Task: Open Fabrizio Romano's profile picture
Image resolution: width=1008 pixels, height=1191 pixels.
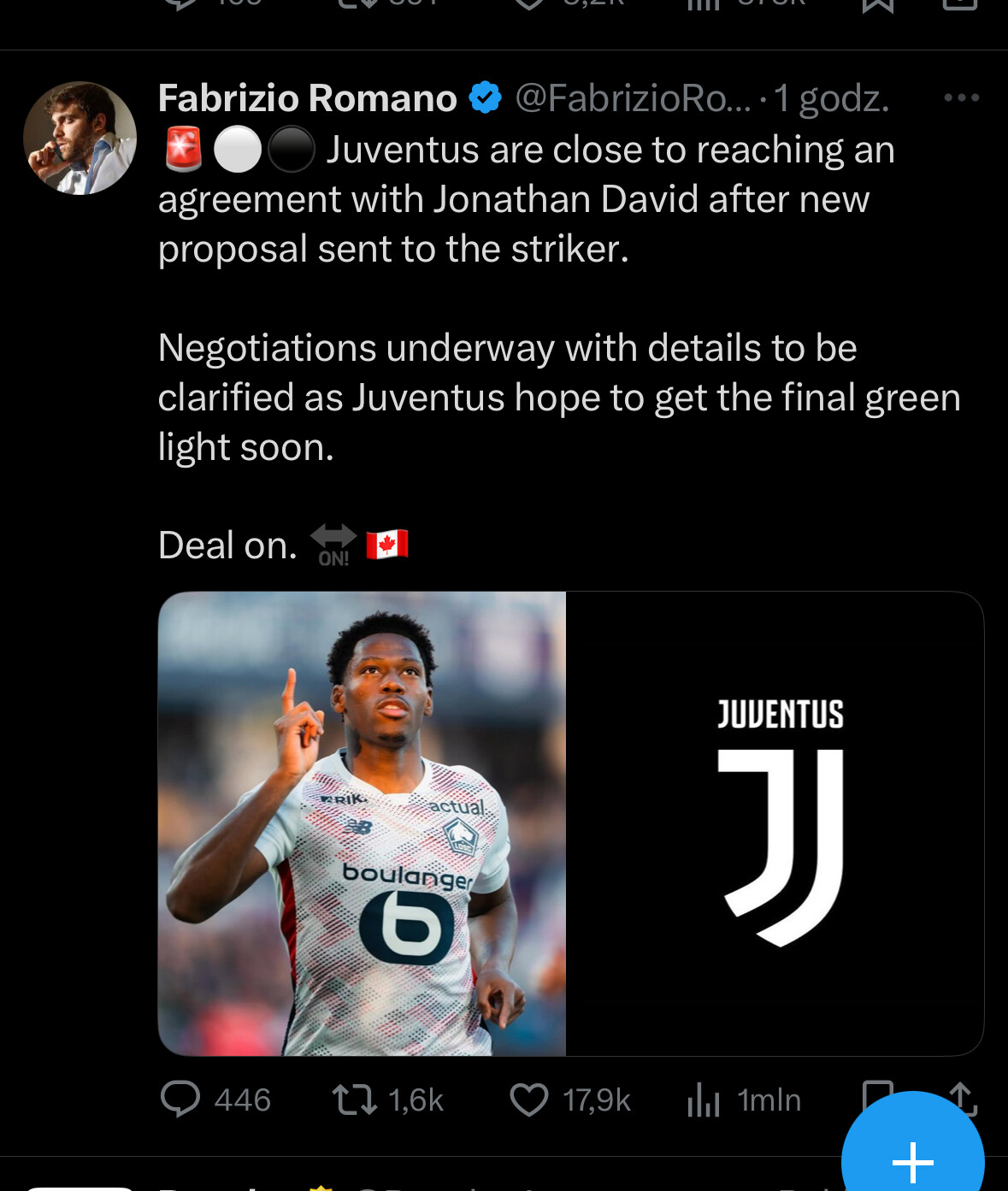Action: [x=80, y=139]
